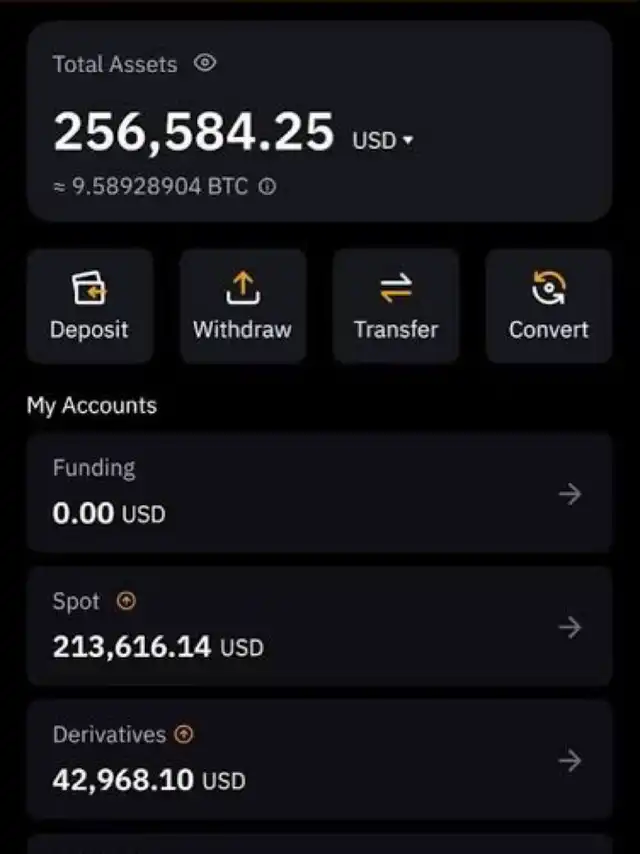Change the USD display currency
640x854 pixels.
point(382,141)
